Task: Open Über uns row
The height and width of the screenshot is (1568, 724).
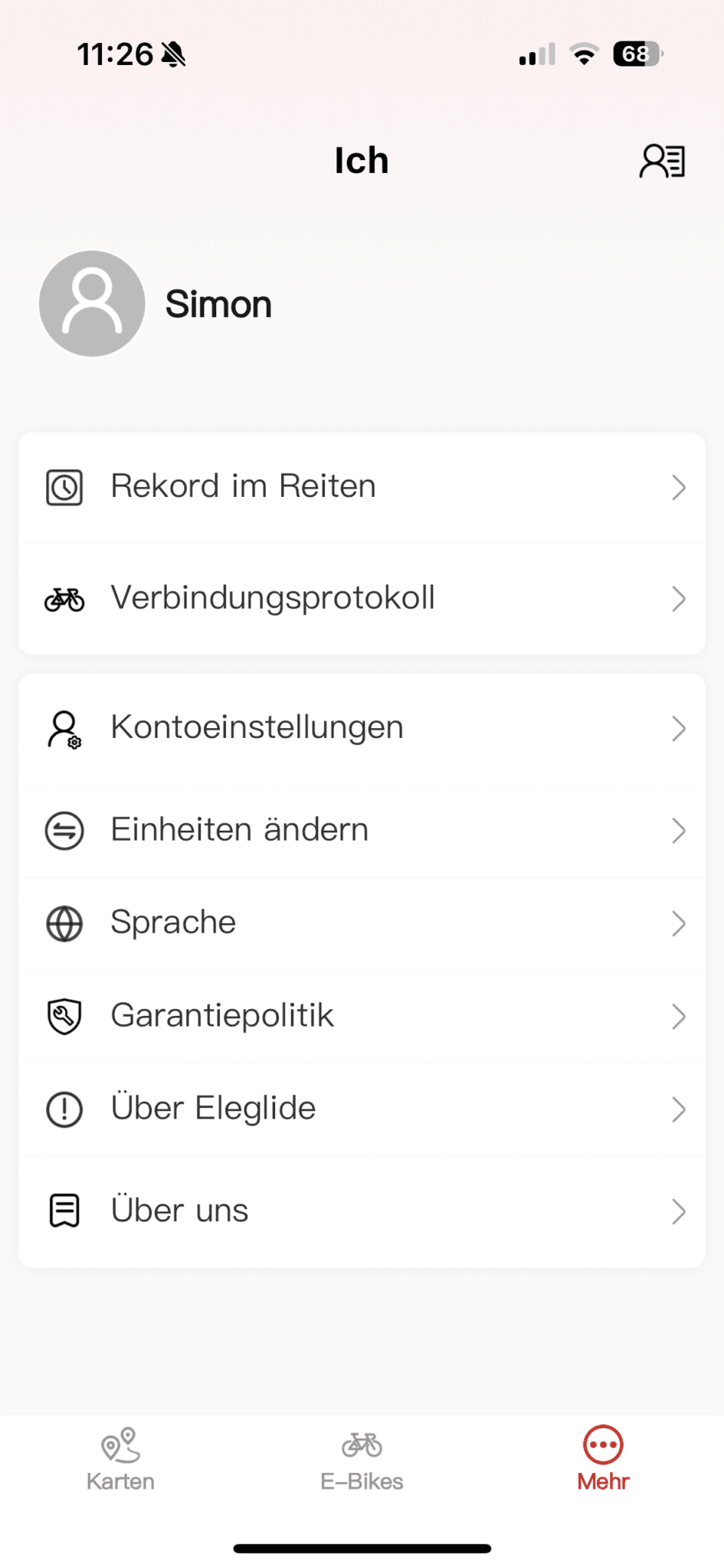Action: pyautogui.click(x=362, y=1211)
